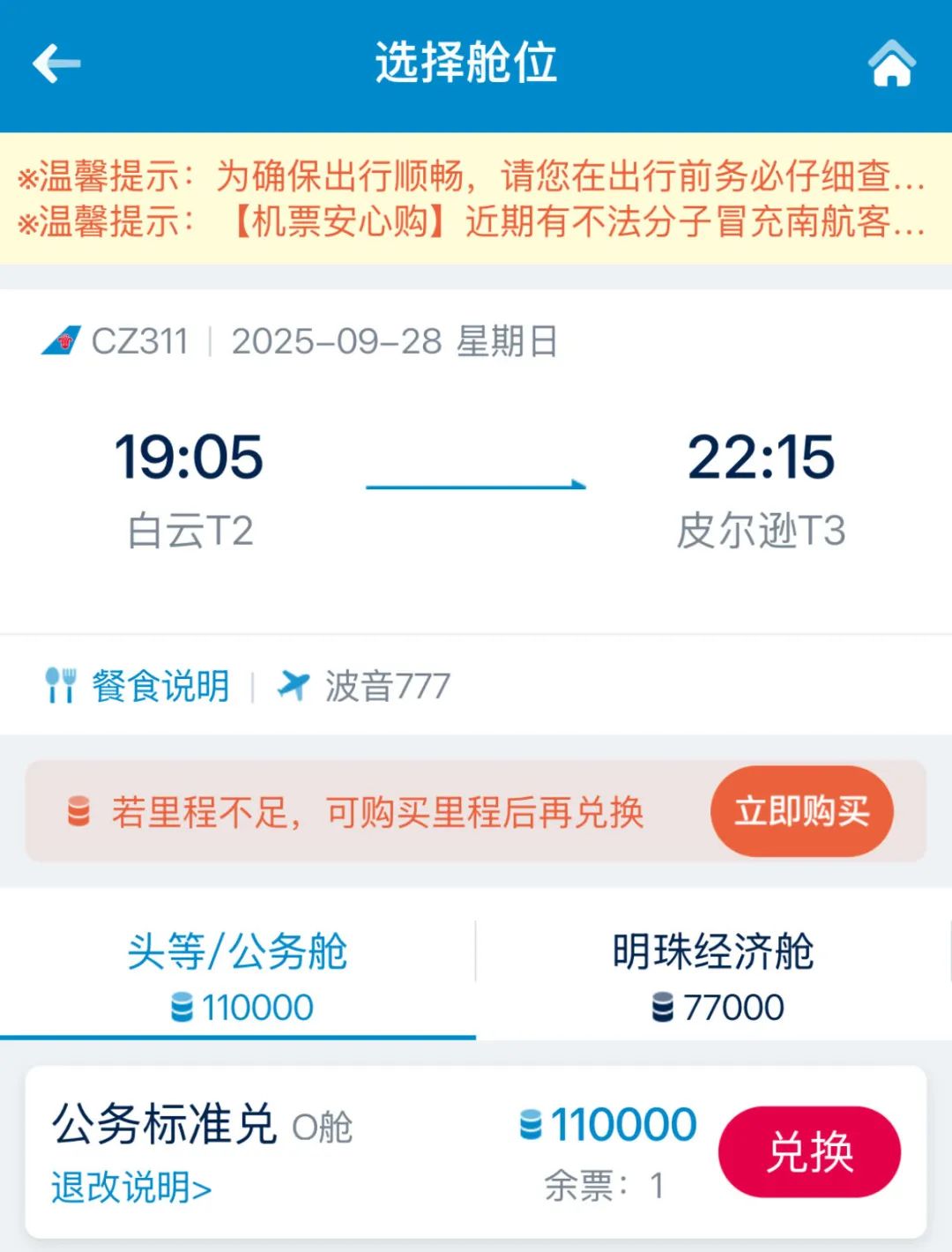The height and width of the screenshot is (1252, 952).
Task: Select the 头等/公务舱 tab
Action: [x=238, y=952]
